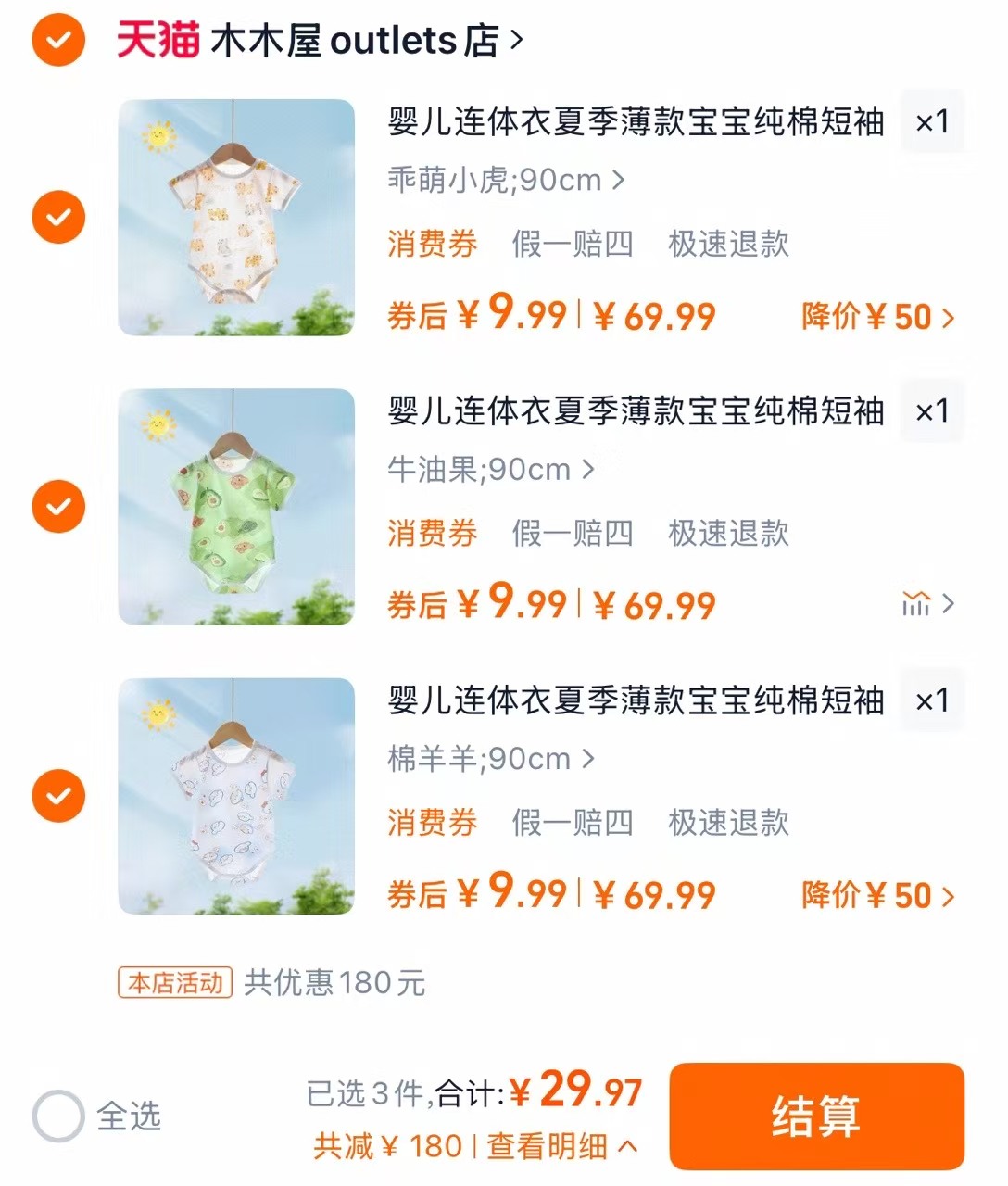
Task: View 降价¥50 details for 棉羊羊 item
Action: pyautogui.click(x=876, y=895)
